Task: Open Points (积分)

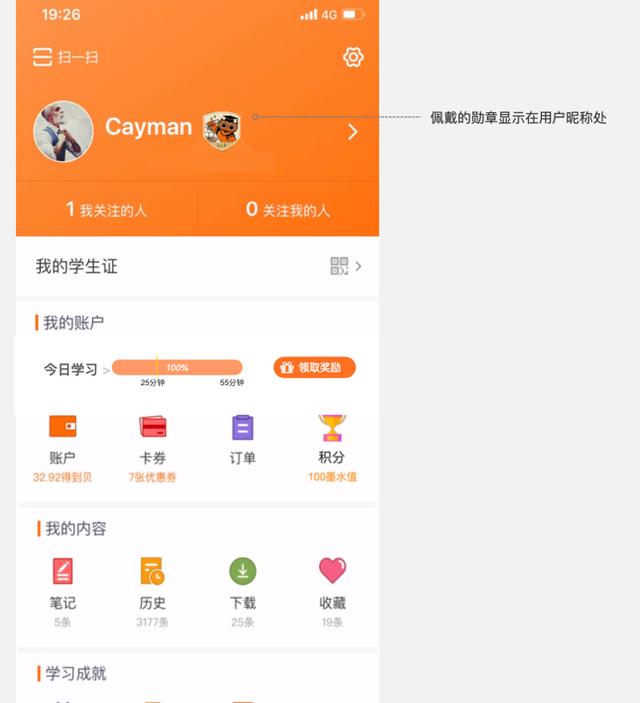Action: pyautogui.click(x=331, y=445)
